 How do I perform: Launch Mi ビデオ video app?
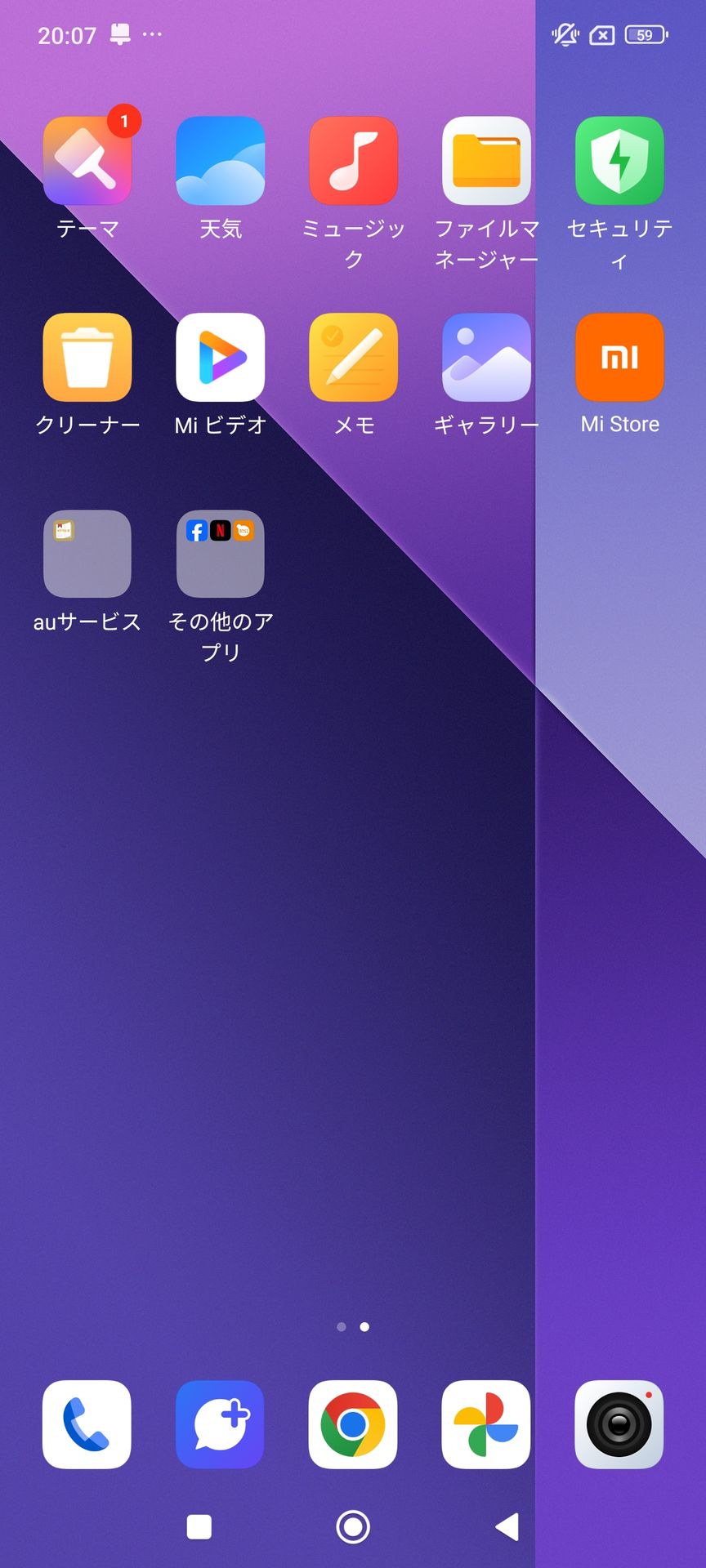point(221,358)
